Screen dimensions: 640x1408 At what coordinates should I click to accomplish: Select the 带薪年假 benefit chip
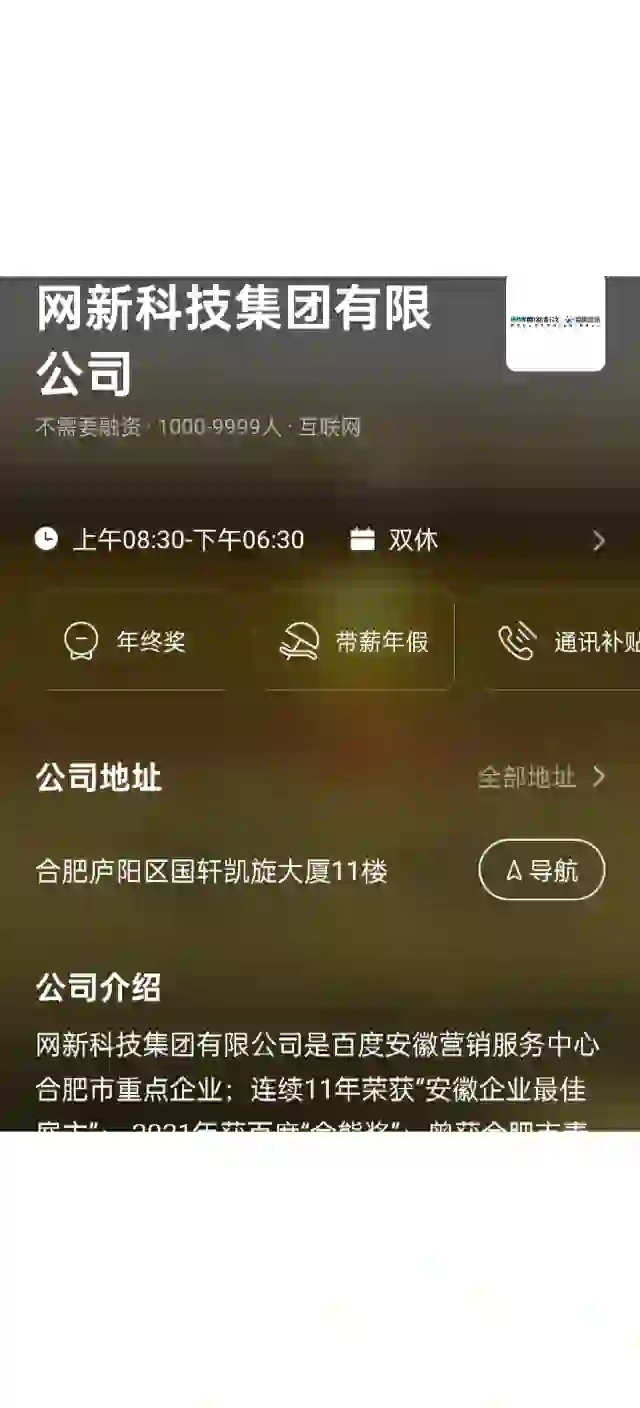tap(358, 641)
